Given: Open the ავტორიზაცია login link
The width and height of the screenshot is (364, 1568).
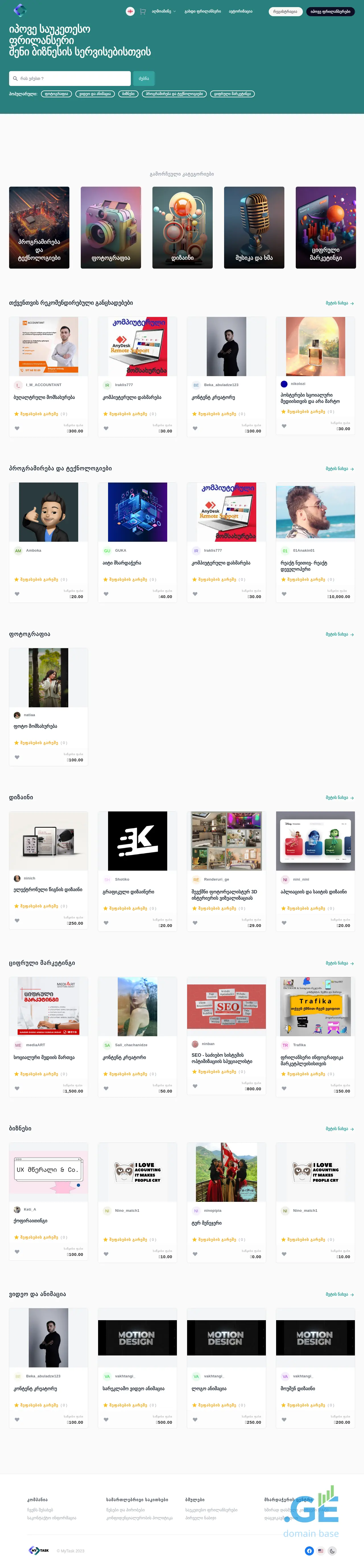Looking at the screenshot, I should 240,12.
